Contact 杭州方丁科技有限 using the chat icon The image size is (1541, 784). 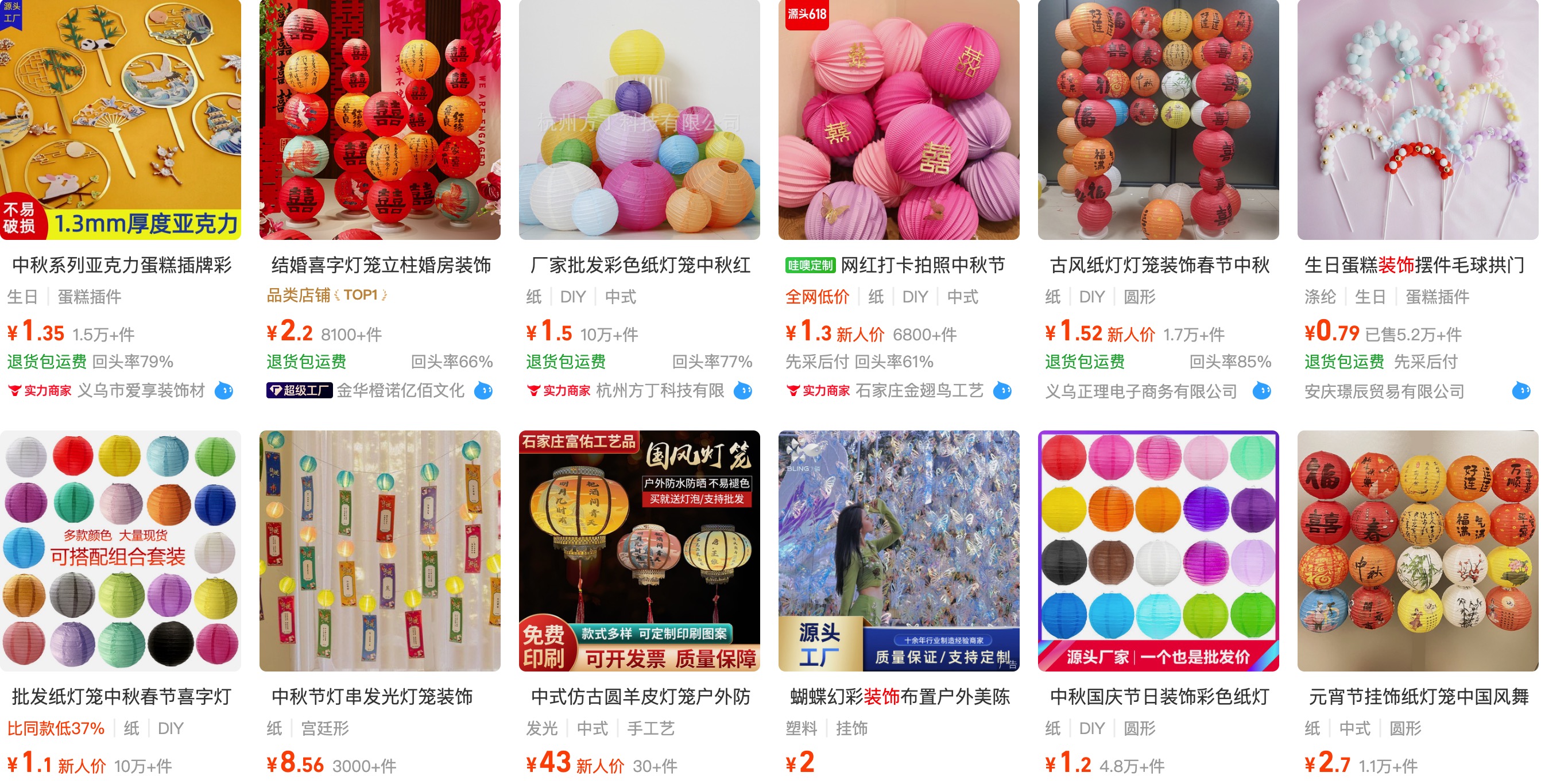(x=743, y=391)
